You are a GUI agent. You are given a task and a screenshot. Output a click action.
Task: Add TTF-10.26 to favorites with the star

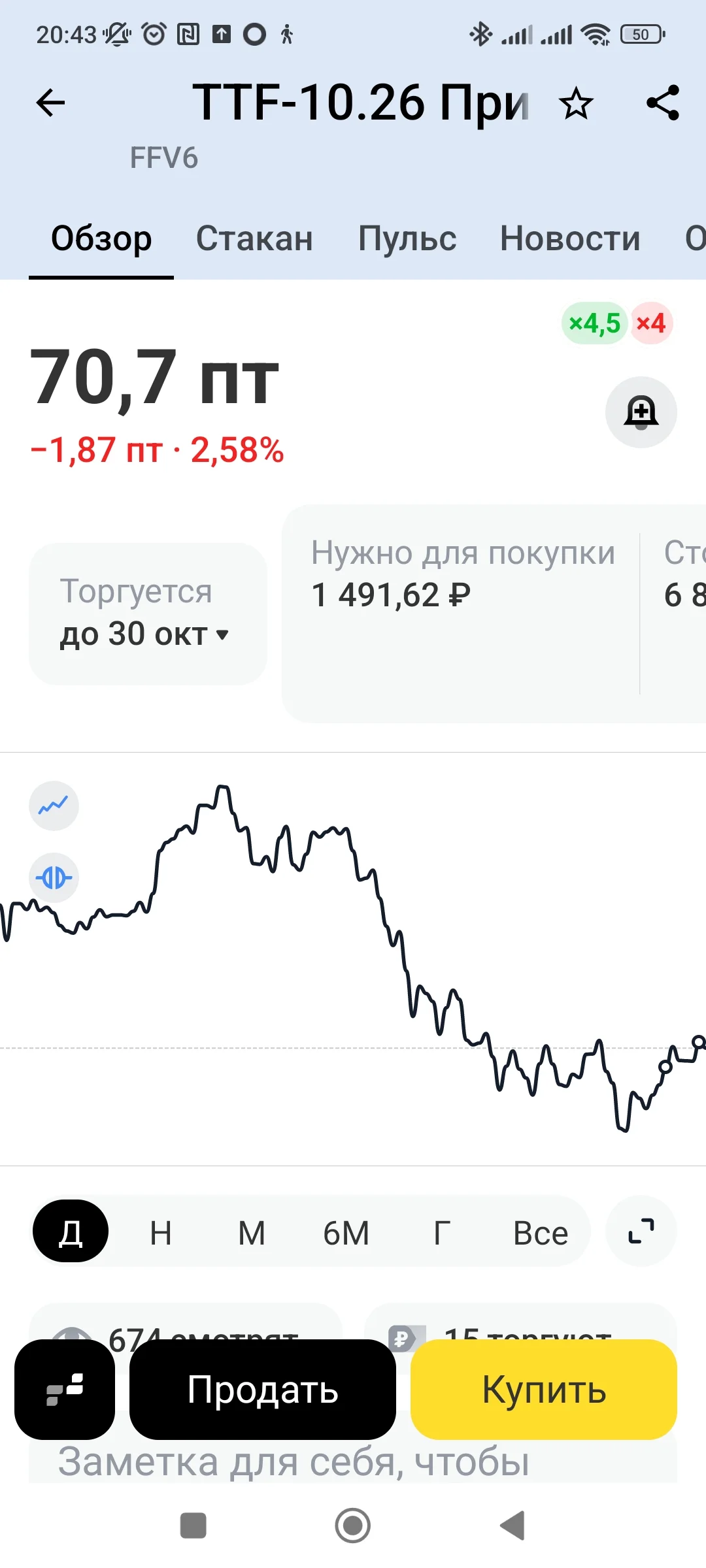pyautogui.click(x=576, y=103)
